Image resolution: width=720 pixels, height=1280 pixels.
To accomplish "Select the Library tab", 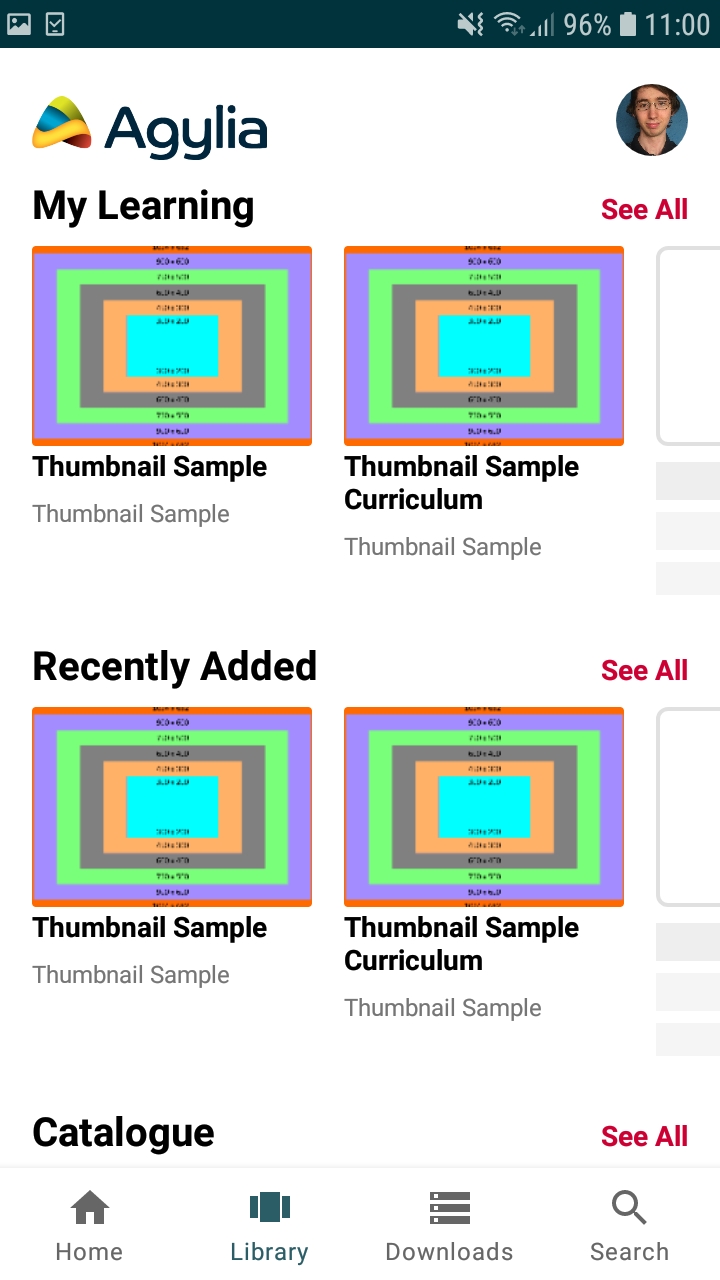I will [270, 1226].
